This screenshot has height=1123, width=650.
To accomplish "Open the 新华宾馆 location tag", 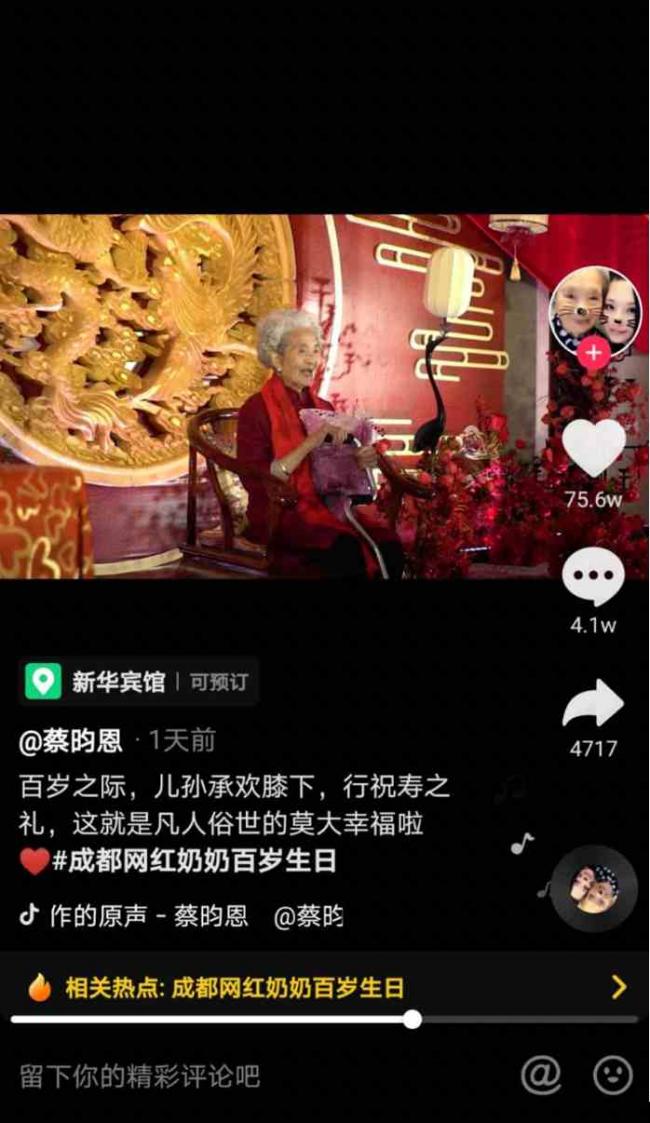I will click(139, 682).
